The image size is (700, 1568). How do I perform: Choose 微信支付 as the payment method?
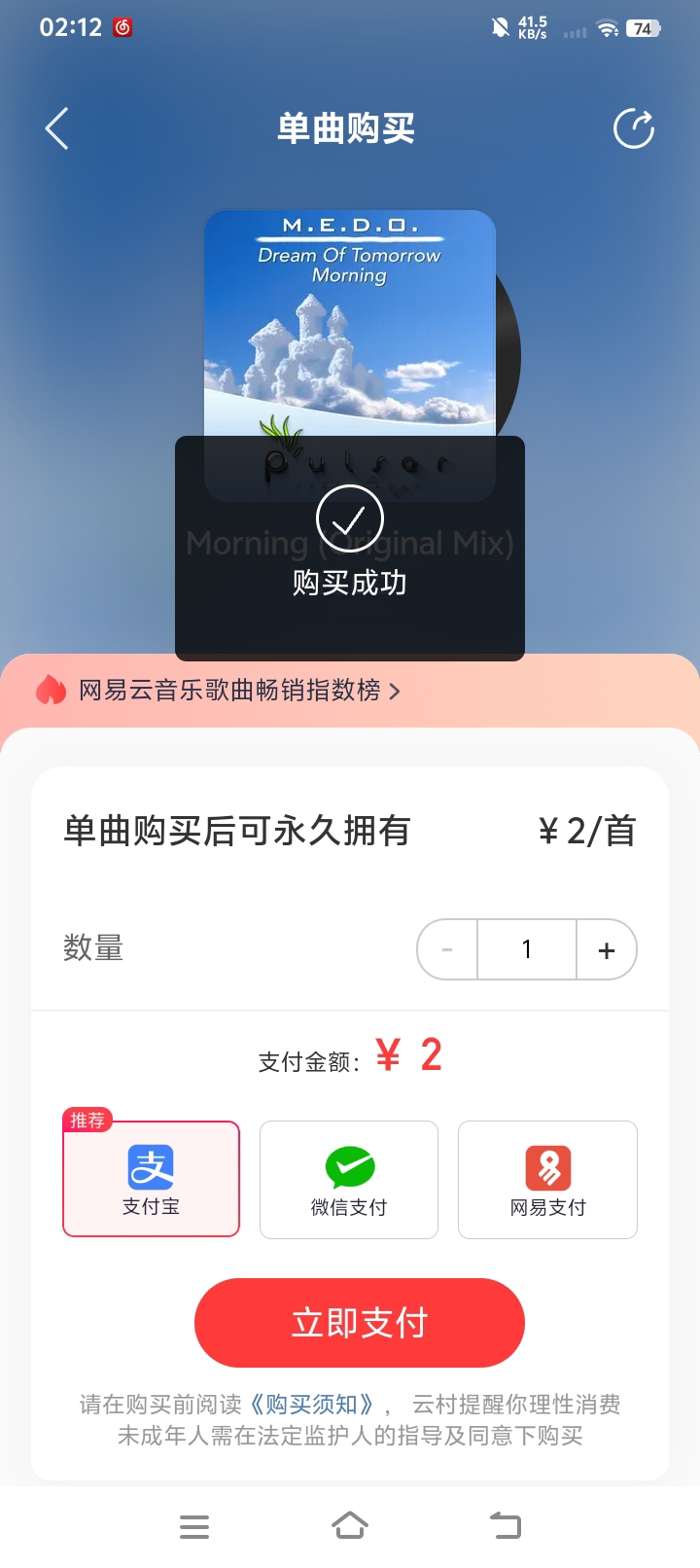click(x=349, y=1179)
